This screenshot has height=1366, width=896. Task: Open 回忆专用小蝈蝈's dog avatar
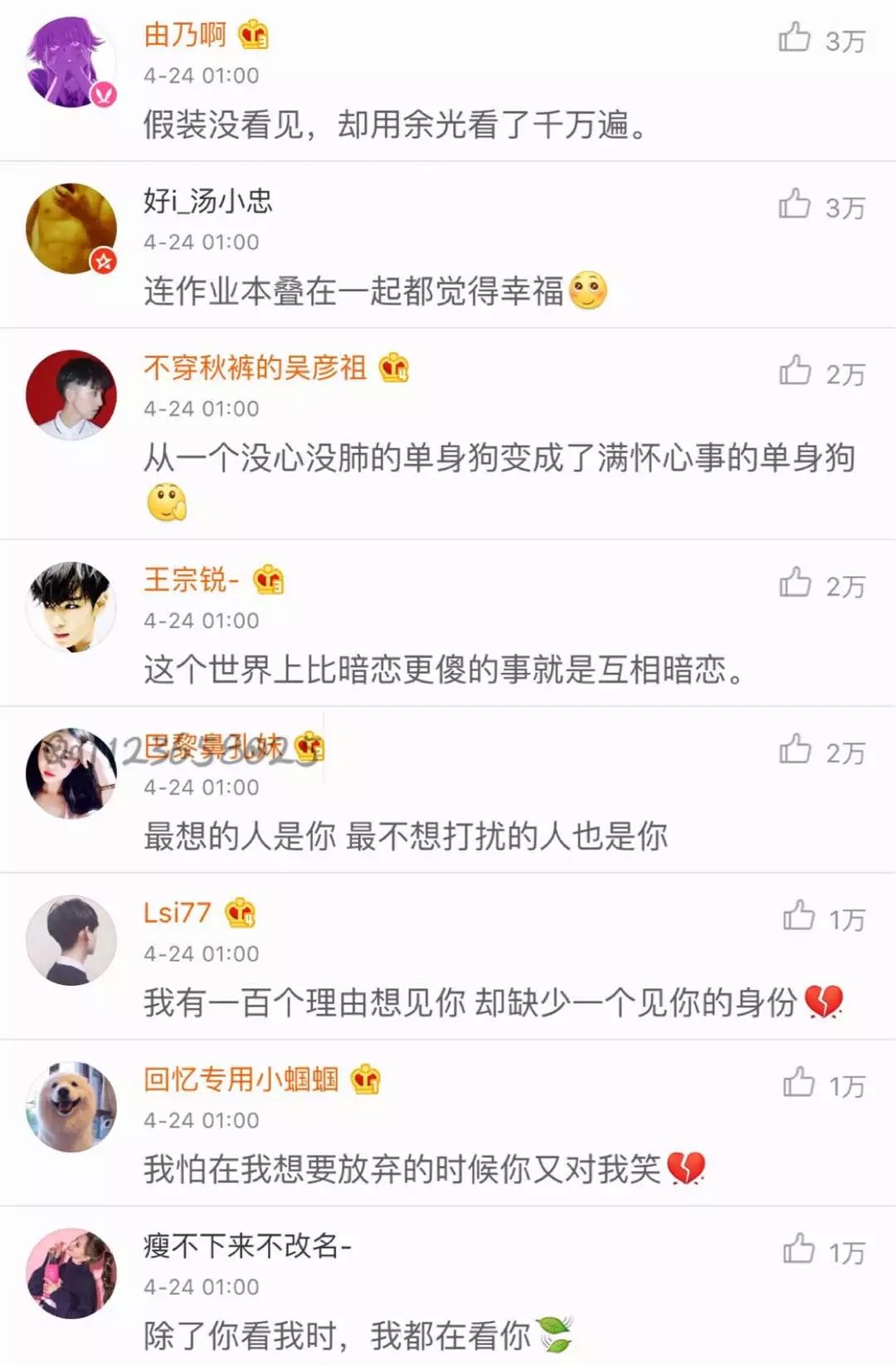coord(71,1106)
